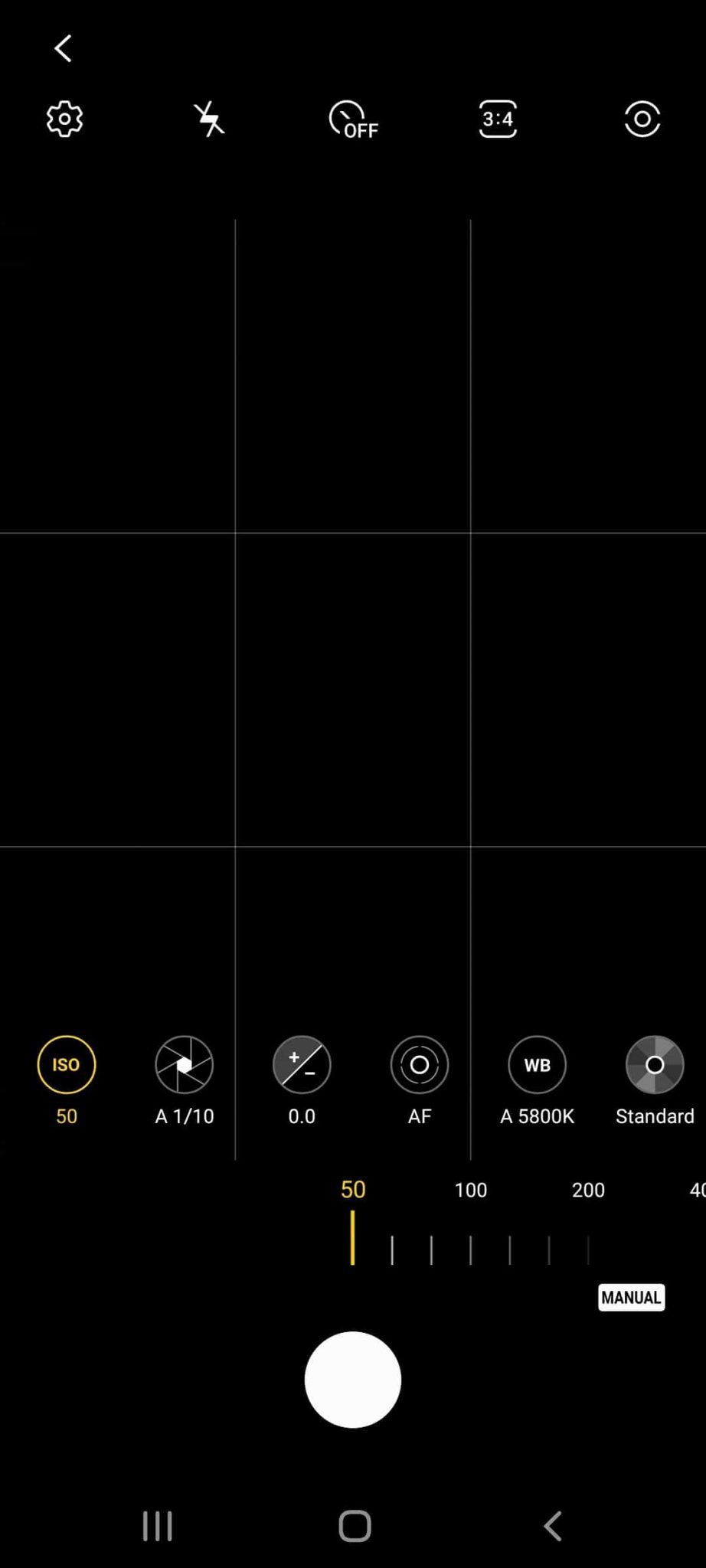Open camera settings gear
The height and width of the screenshot is (1568, 706).
tap(64, 119)
